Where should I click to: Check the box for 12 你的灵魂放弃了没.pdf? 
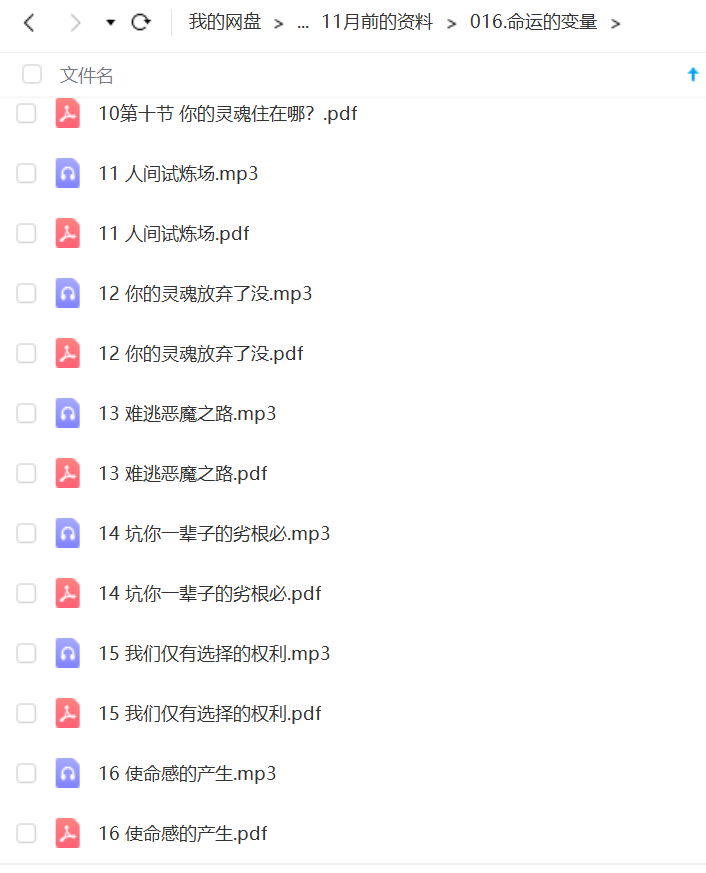[x=26, y=353]
